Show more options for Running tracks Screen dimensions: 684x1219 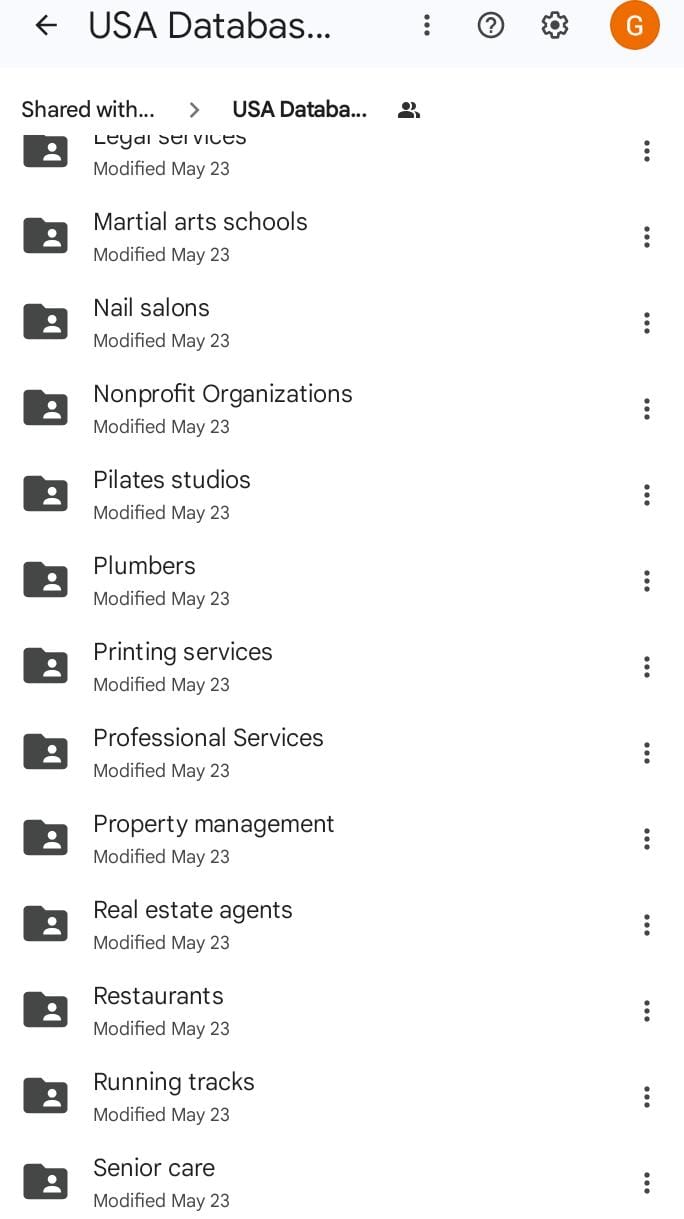click(647, 1097)
